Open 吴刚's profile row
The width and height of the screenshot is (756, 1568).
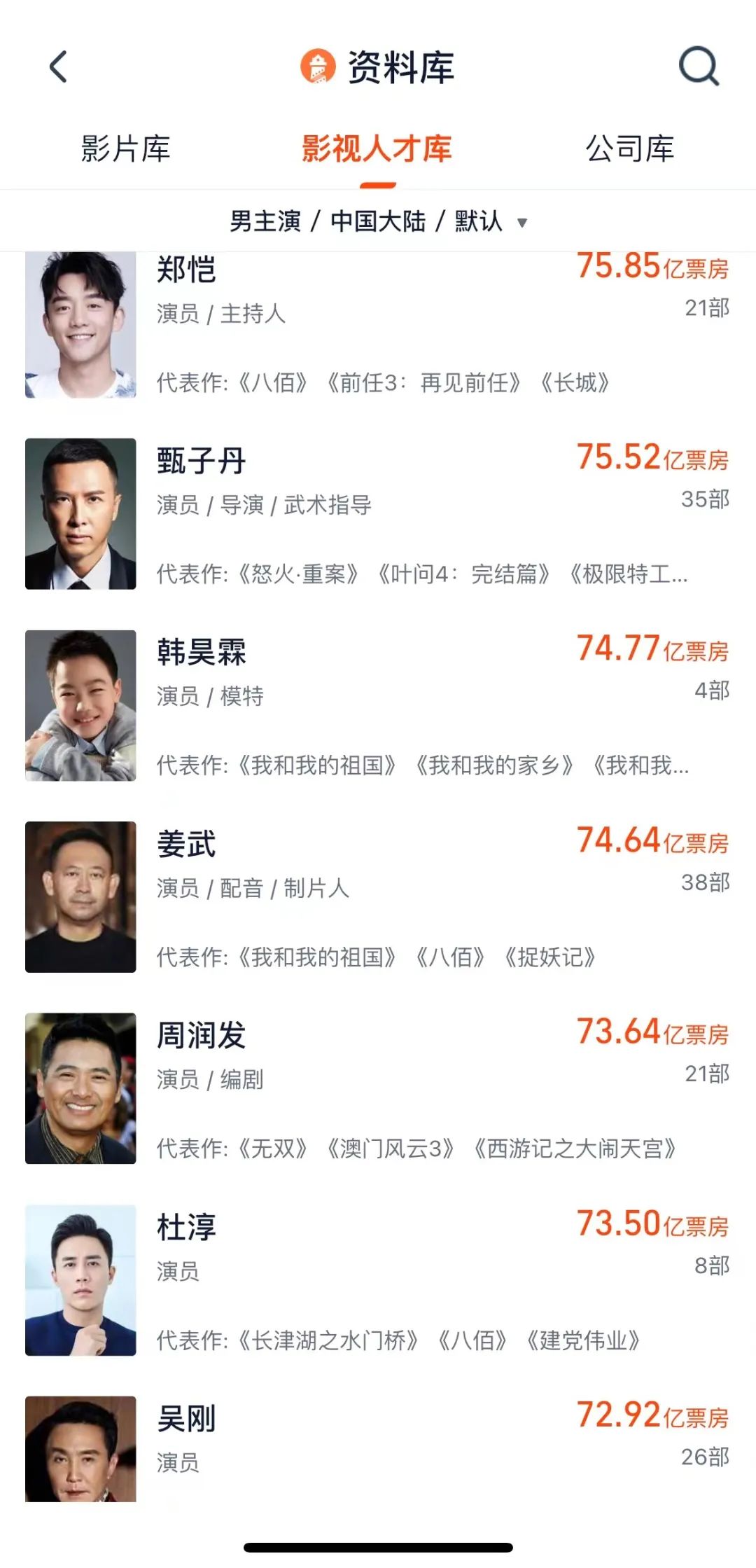[x=378, y=1448]
